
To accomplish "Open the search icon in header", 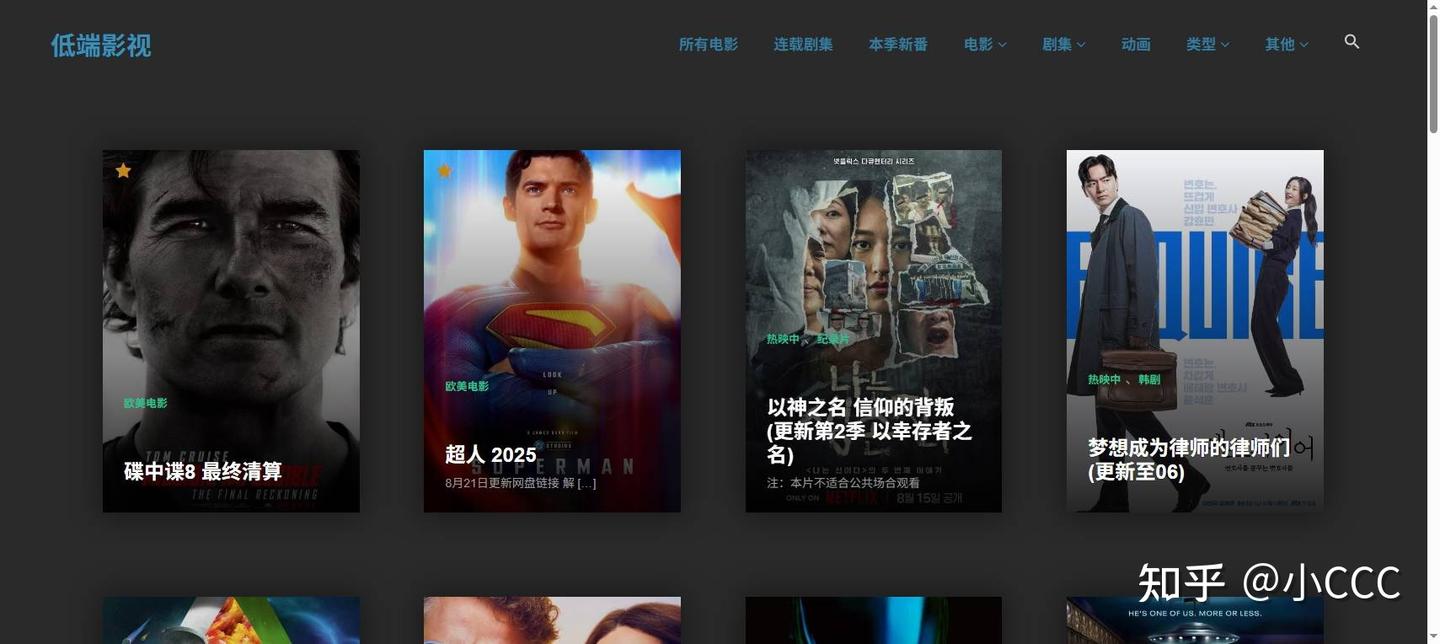I will click(x=1352, y=42).
